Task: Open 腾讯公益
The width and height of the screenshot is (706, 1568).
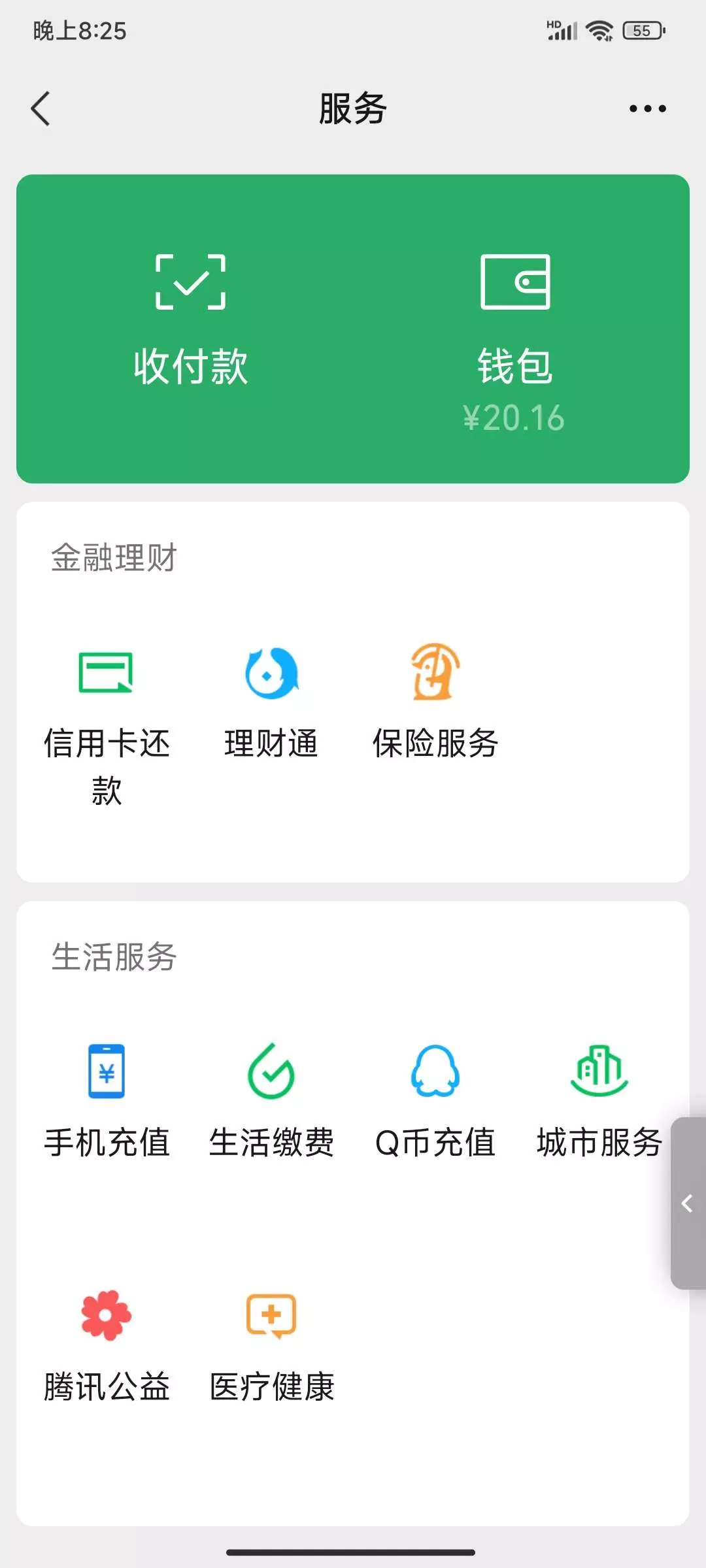Action: point(107,1346)
